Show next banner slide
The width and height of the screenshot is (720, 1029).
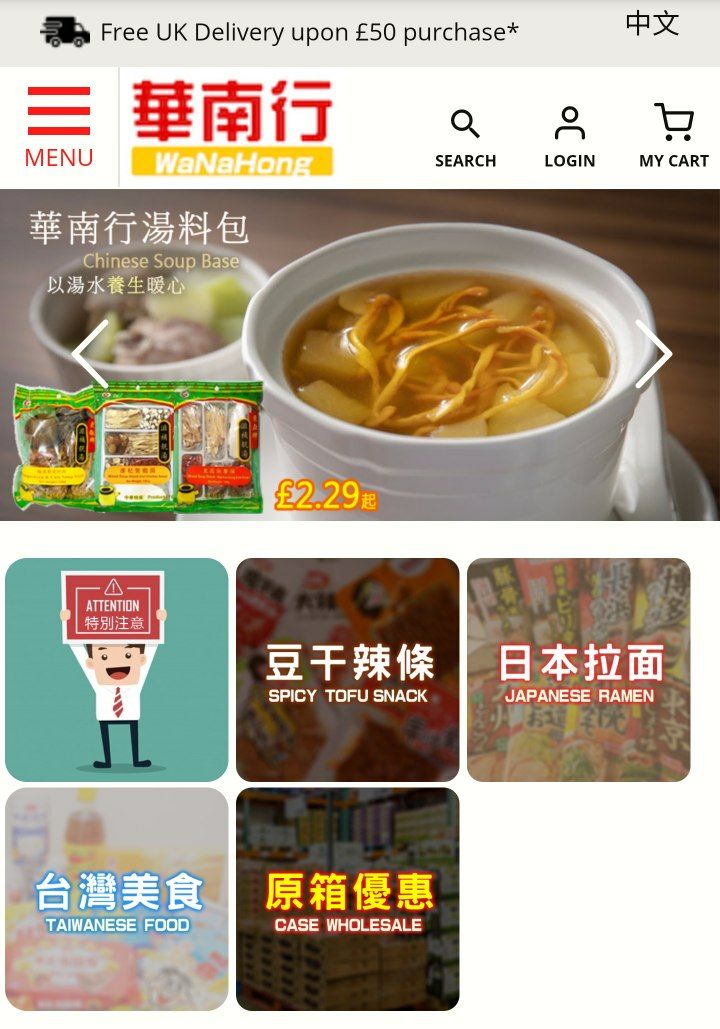652,354
